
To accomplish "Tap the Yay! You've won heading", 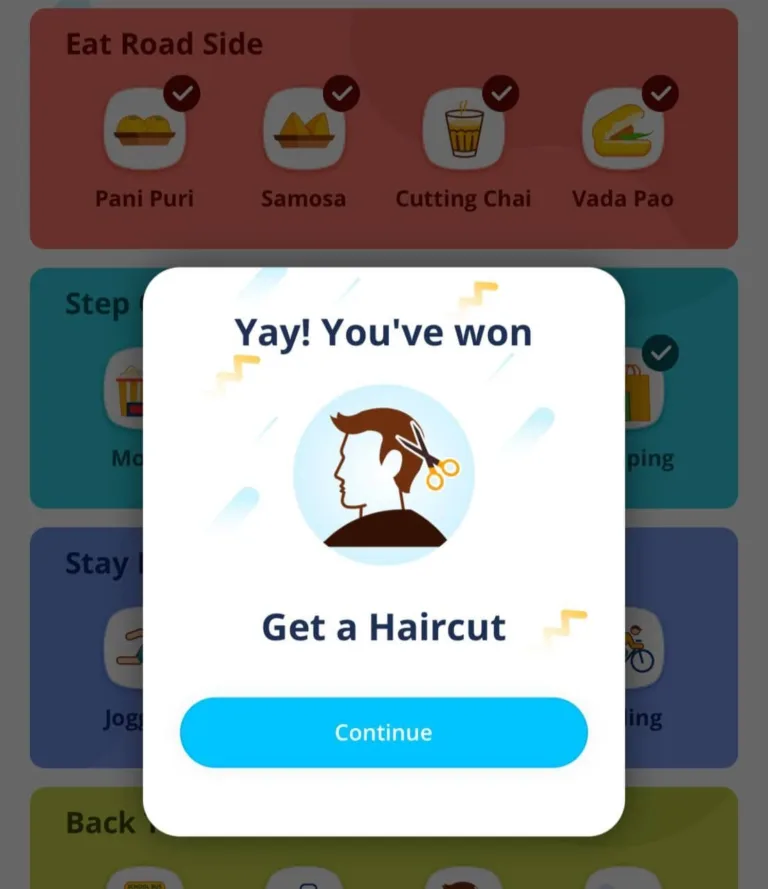I will [383, 331].
